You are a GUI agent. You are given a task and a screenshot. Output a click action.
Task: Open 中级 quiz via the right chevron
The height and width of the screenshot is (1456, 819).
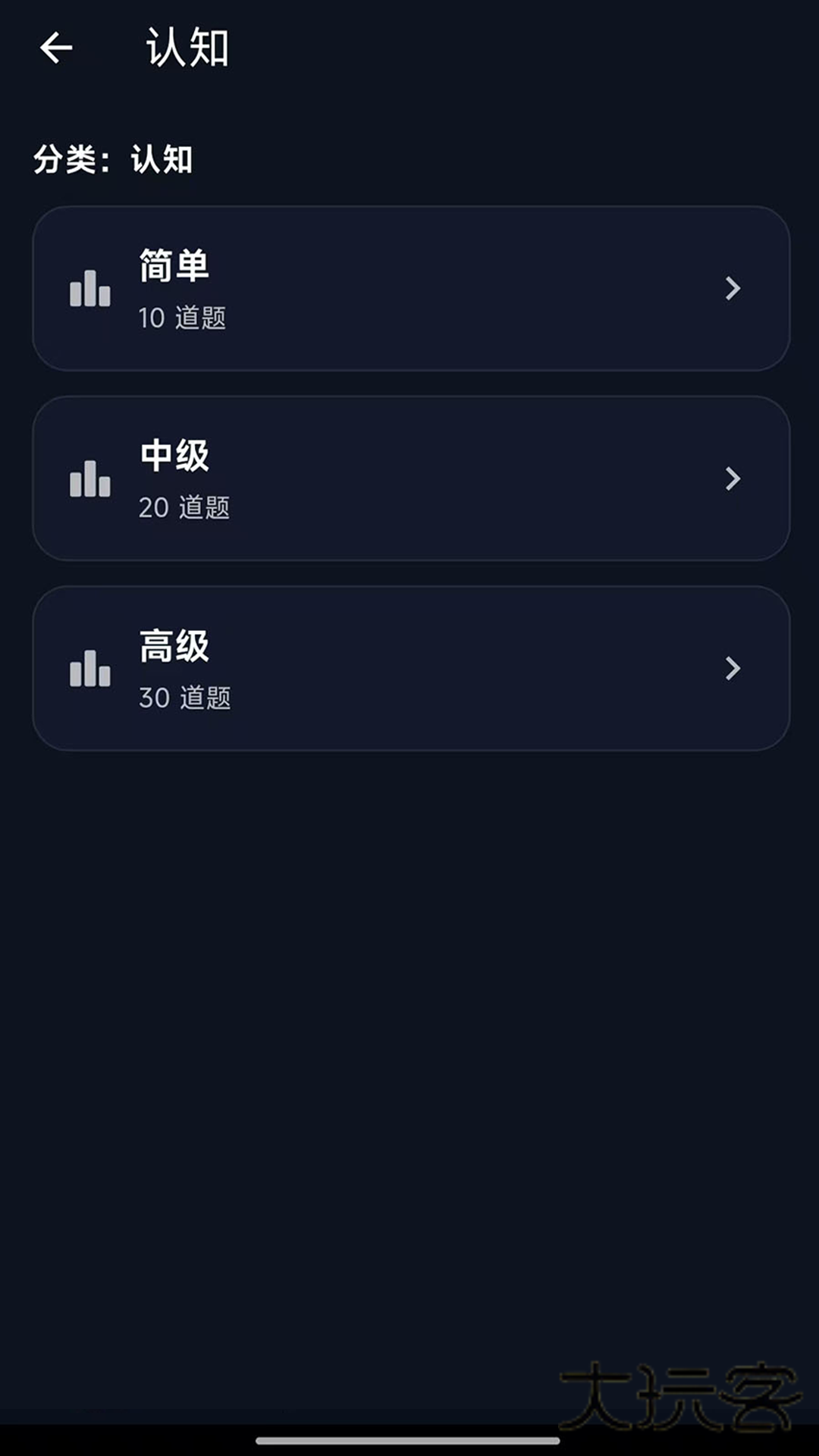[x=732, y=479]
